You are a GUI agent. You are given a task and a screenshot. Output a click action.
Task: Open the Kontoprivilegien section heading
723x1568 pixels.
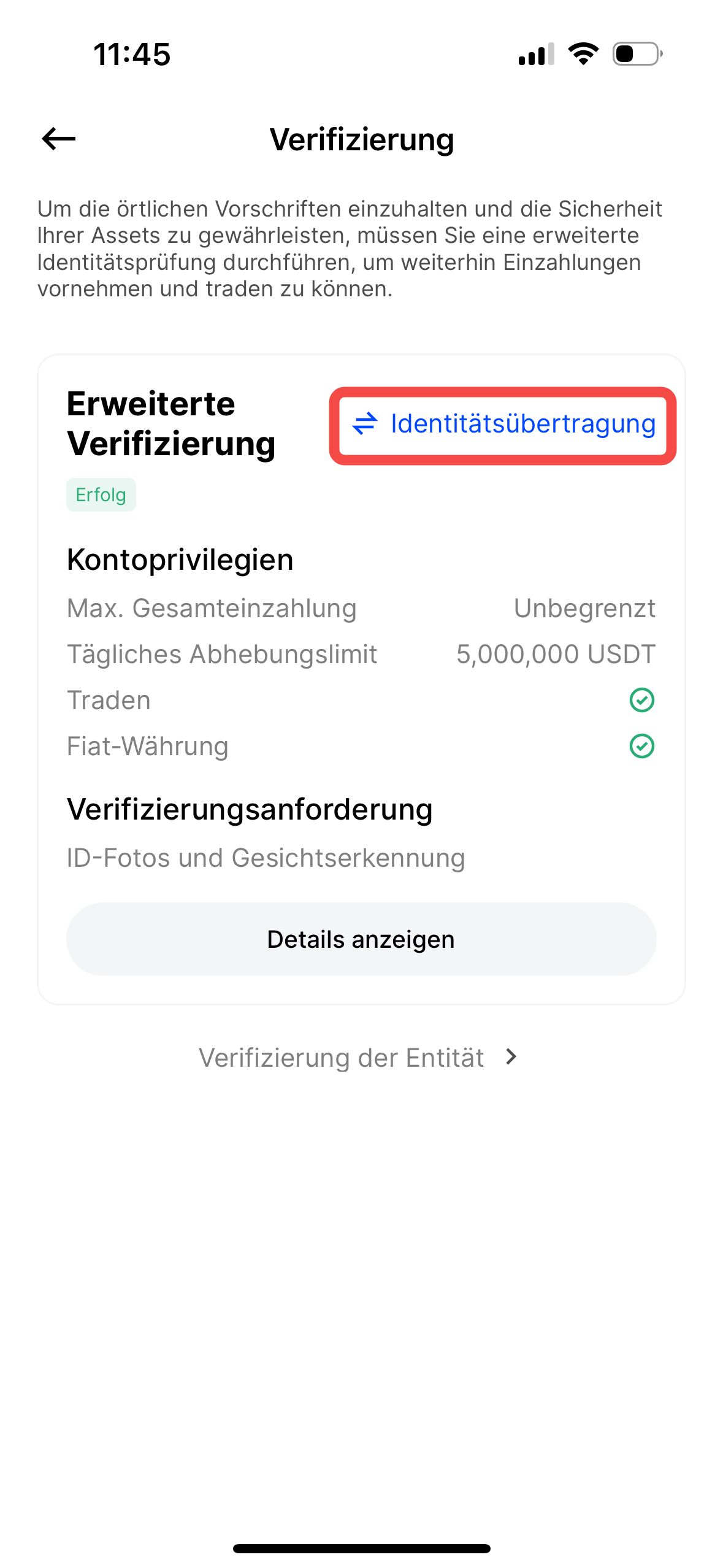(180, 559)
